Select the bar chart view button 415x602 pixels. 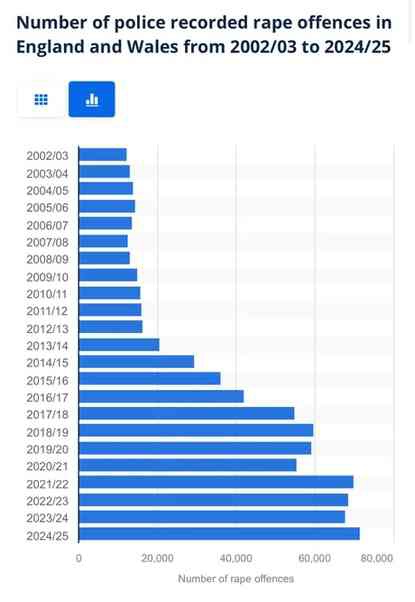[x=92, y=99]
